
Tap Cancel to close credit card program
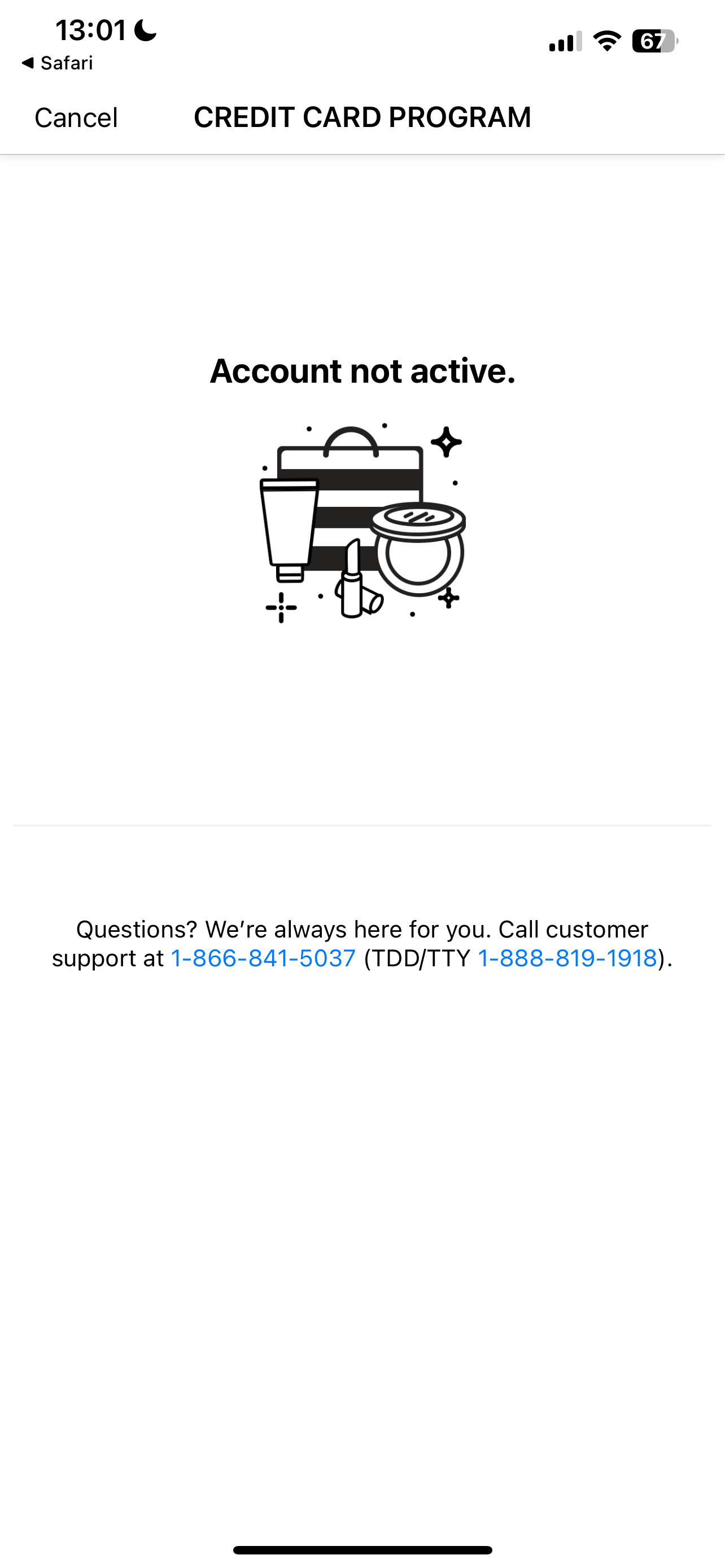(x=76, y=117)
